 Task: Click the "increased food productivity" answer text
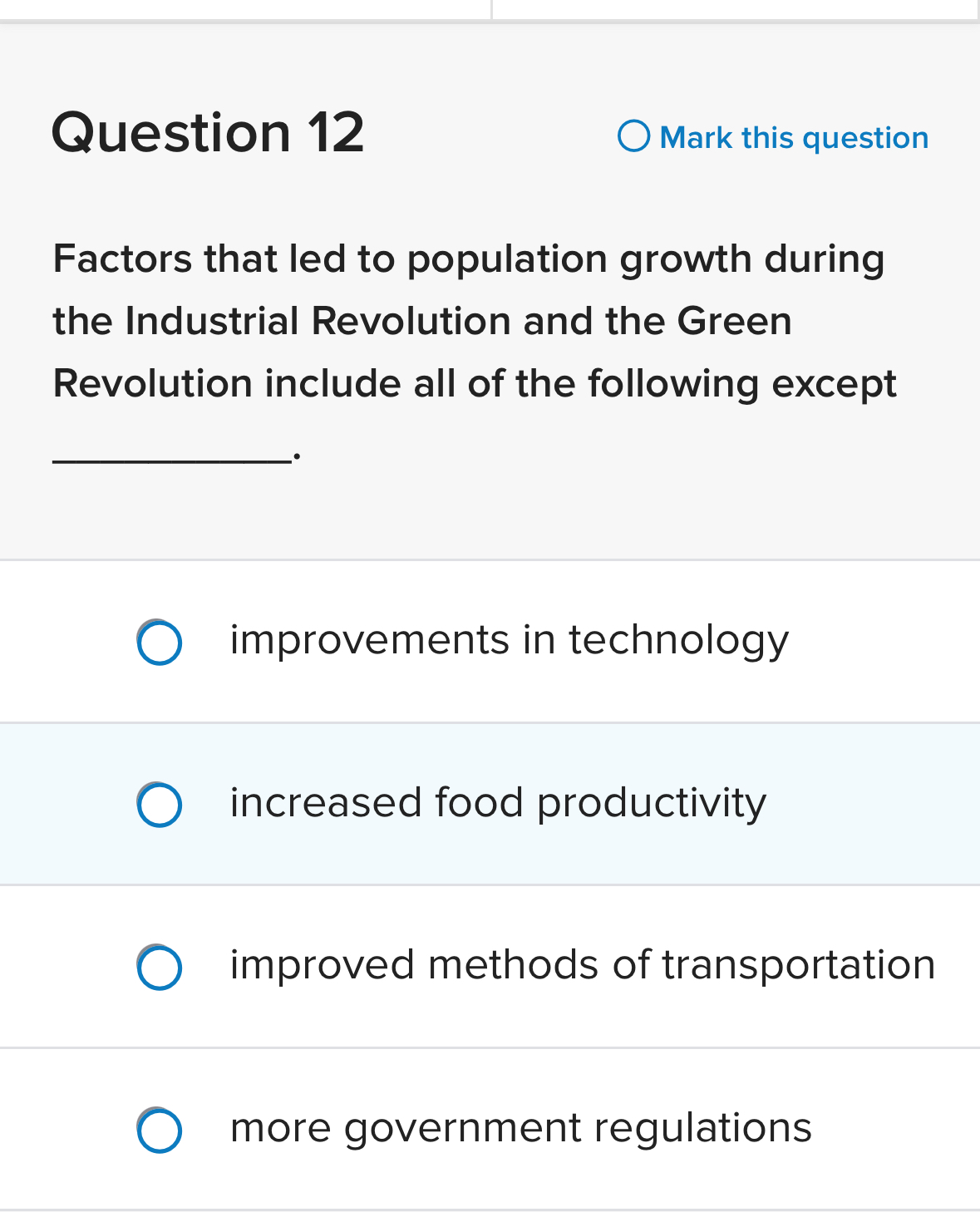point(497,803)
